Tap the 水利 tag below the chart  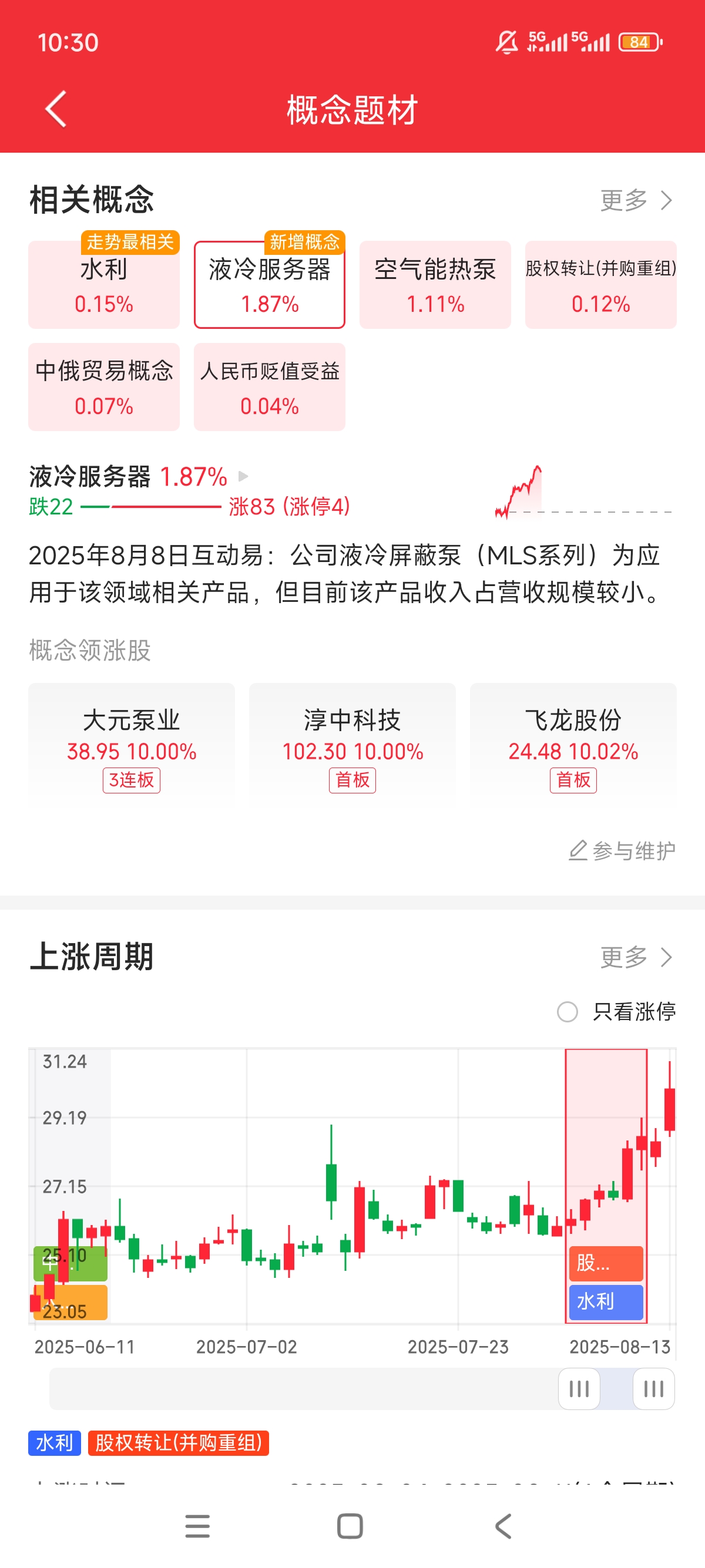54,1442
